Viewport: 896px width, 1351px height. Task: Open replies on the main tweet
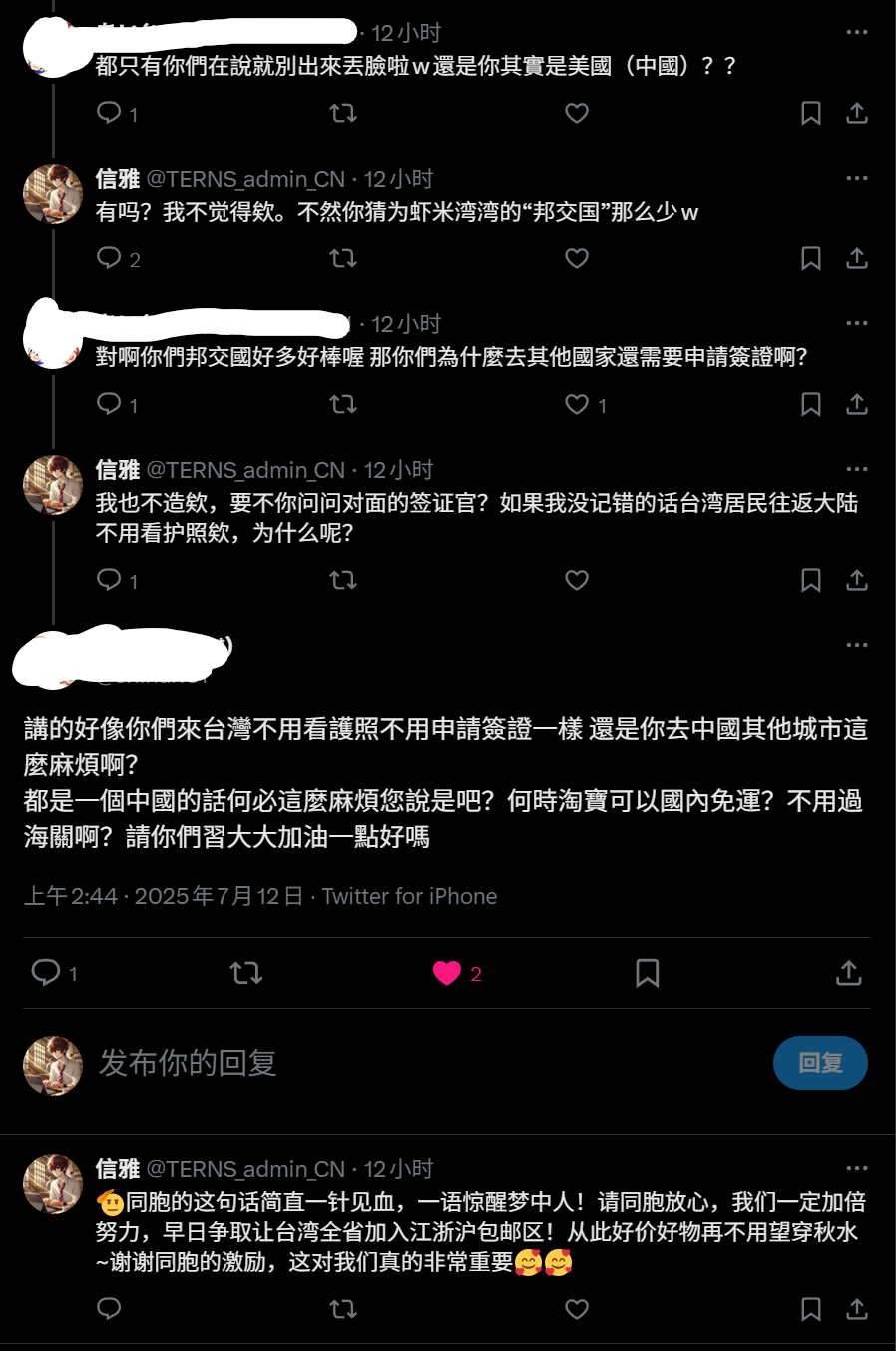click(46, 973)
